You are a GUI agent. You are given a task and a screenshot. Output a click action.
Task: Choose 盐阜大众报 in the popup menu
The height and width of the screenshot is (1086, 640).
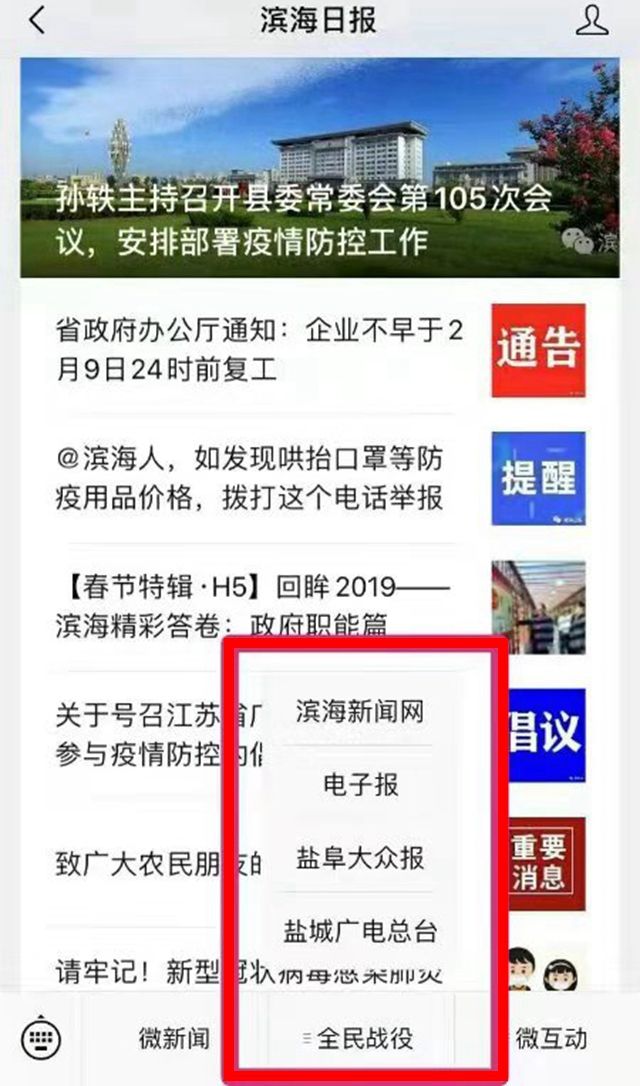tap(360, 858)
